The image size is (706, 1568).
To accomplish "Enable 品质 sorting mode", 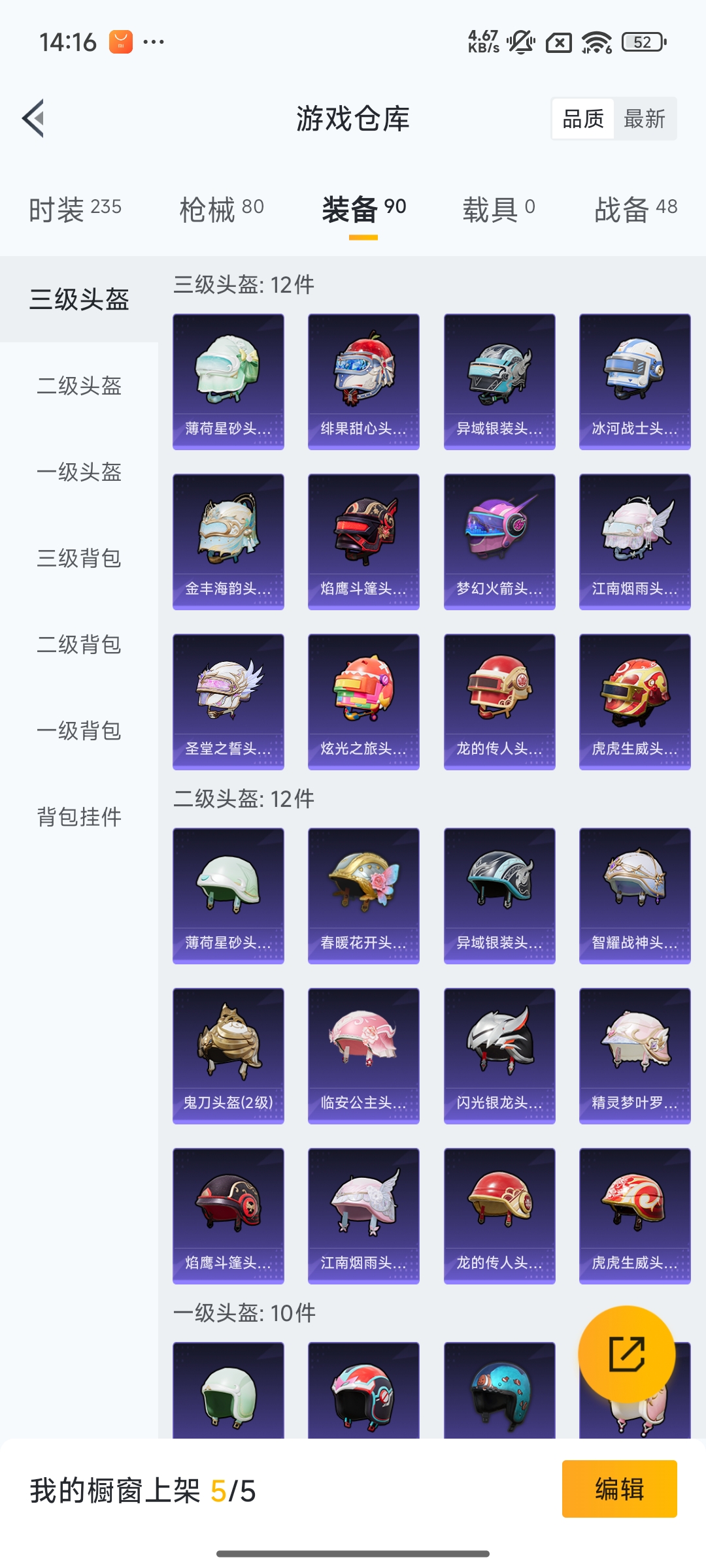I will pyautogui.click(x=584, y=118).
